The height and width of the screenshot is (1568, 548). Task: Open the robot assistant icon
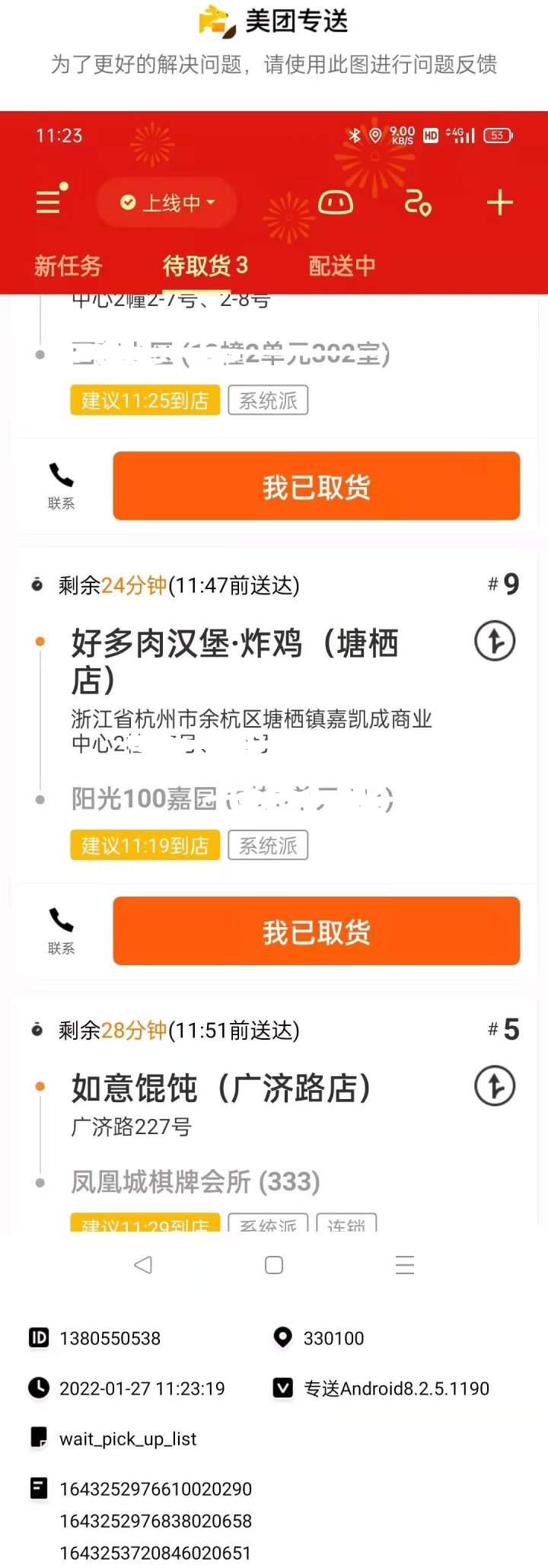tap(335, 202)
